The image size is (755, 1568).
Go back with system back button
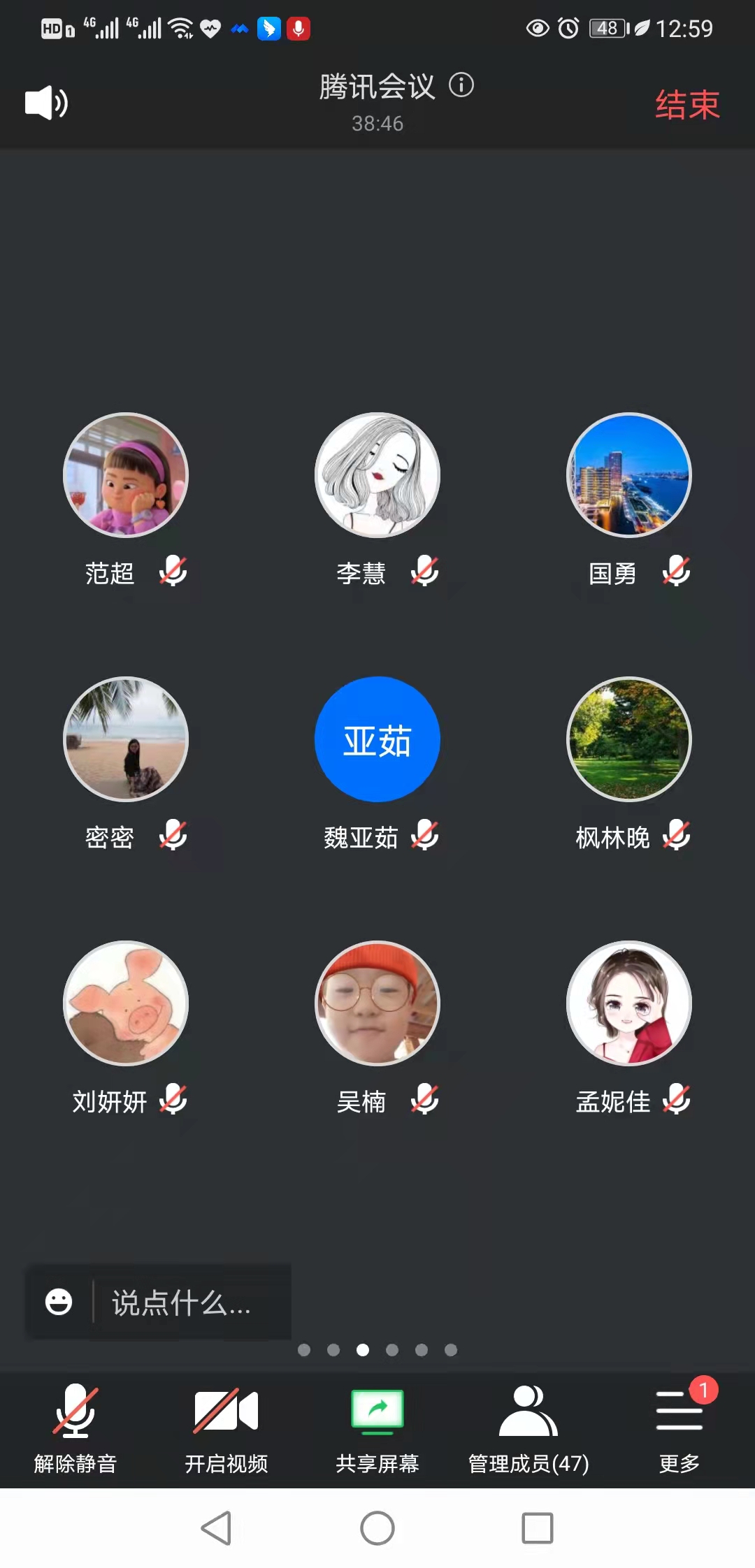coord(216,1528)
